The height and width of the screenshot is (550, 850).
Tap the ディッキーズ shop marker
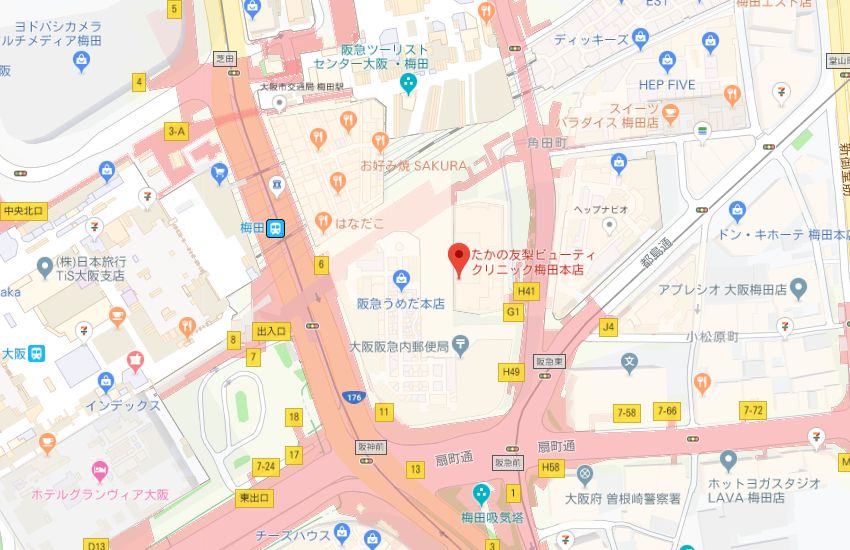pyautogui.click(x=641, y=40)
